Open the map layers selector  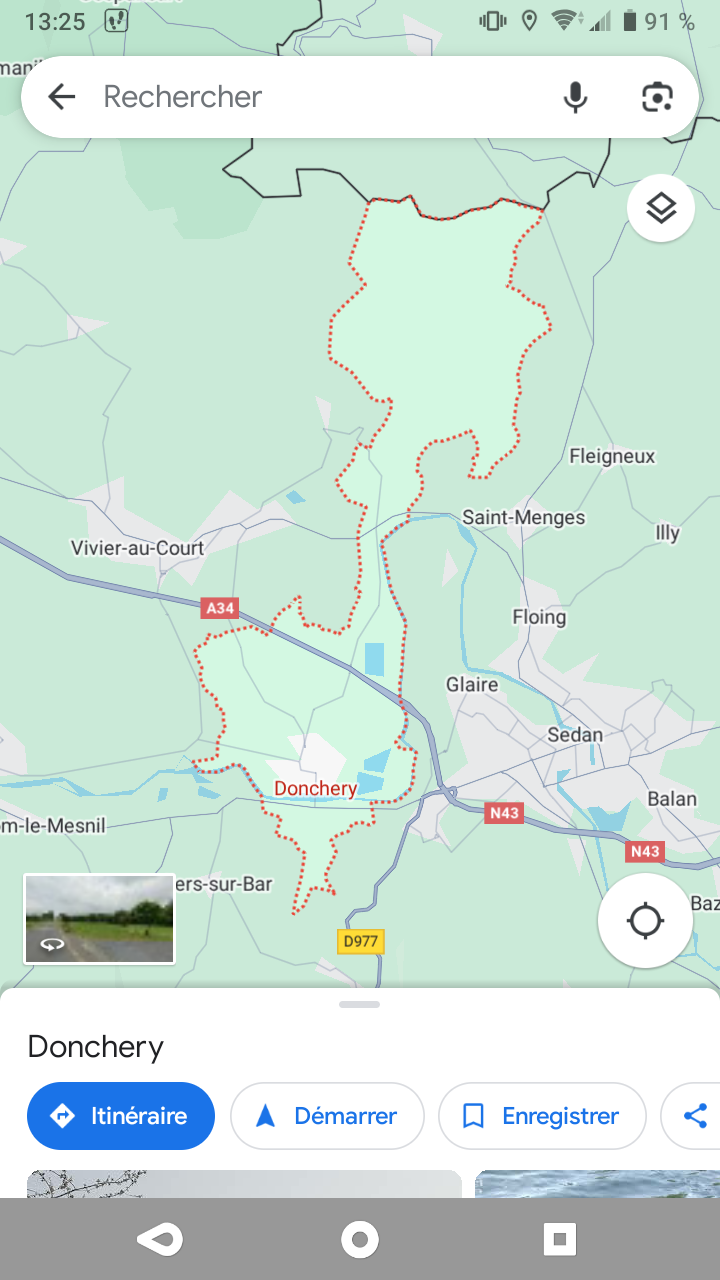(x=661, y=208)
